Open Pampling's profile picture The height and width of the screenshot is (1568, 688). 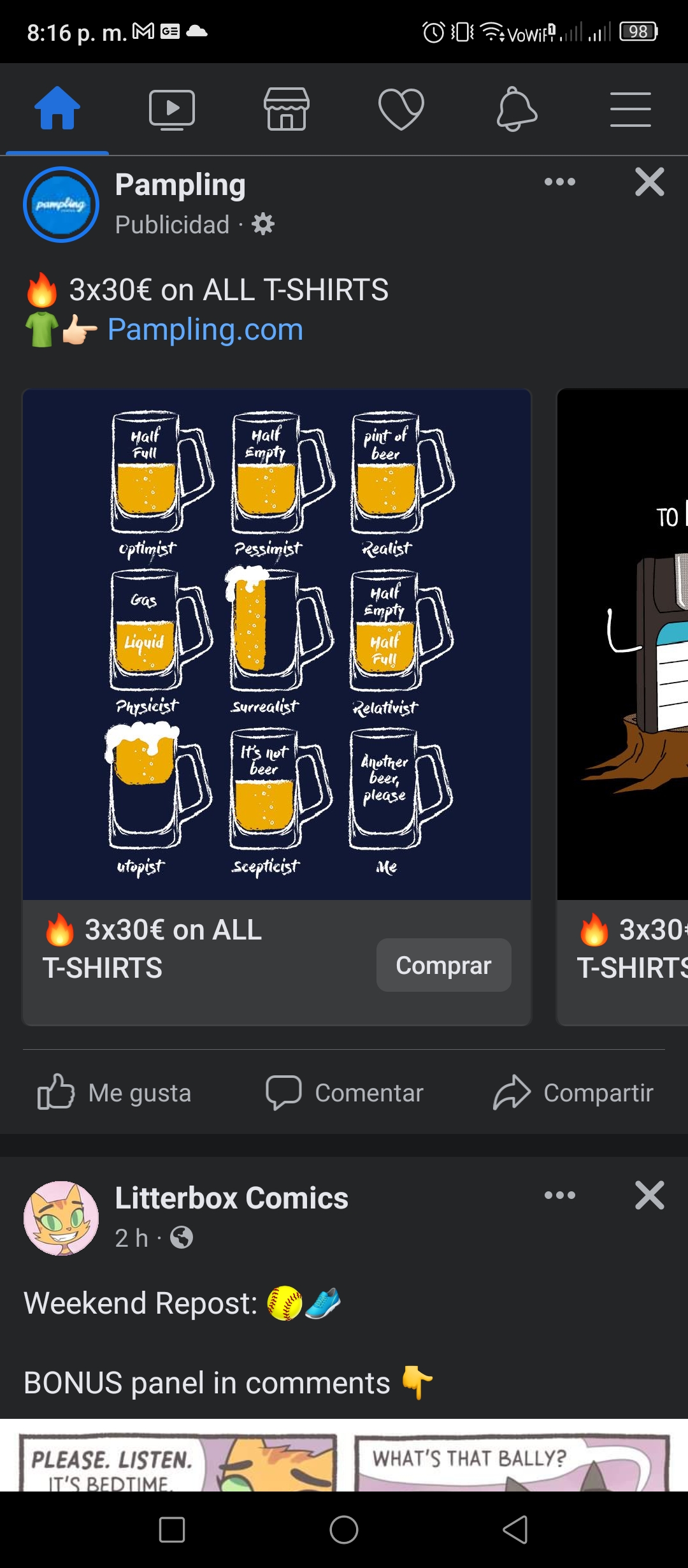[61, 205]
